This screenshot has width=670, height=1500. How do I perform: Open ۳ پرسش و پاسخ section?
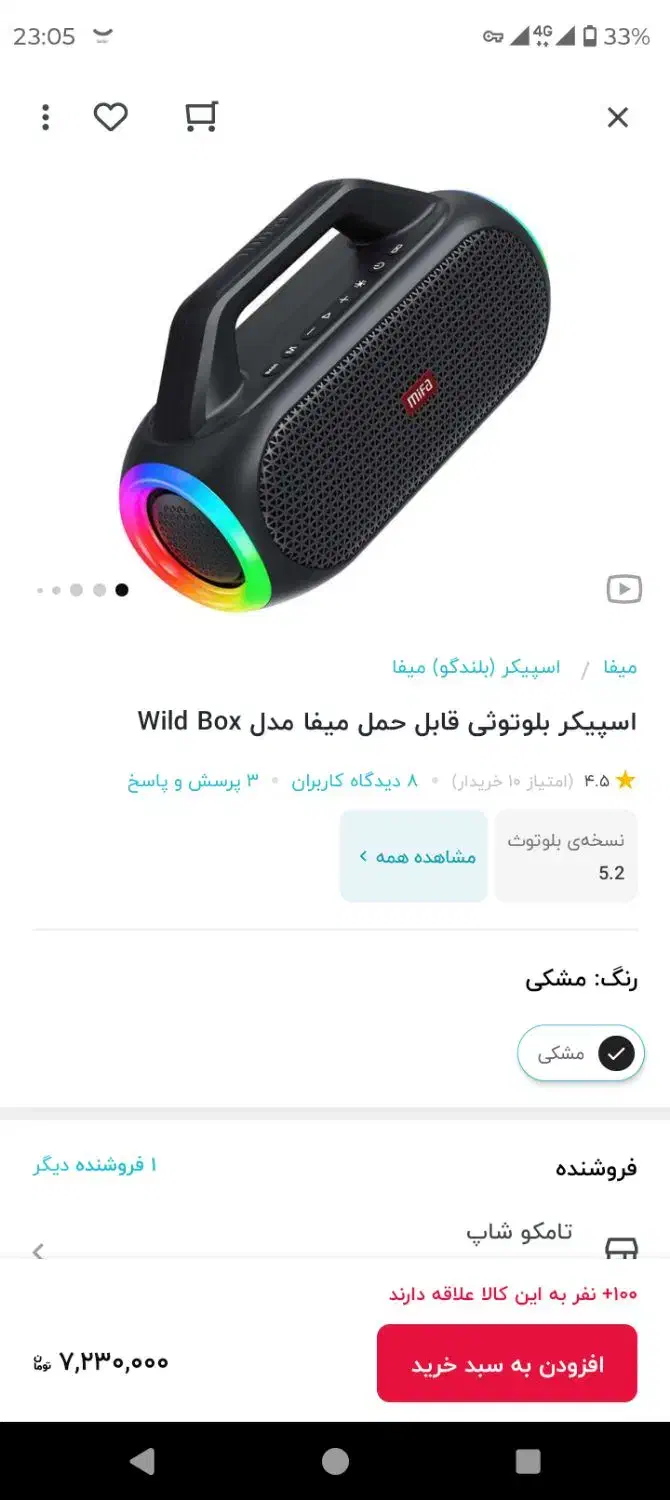click(x=193, y=781)
